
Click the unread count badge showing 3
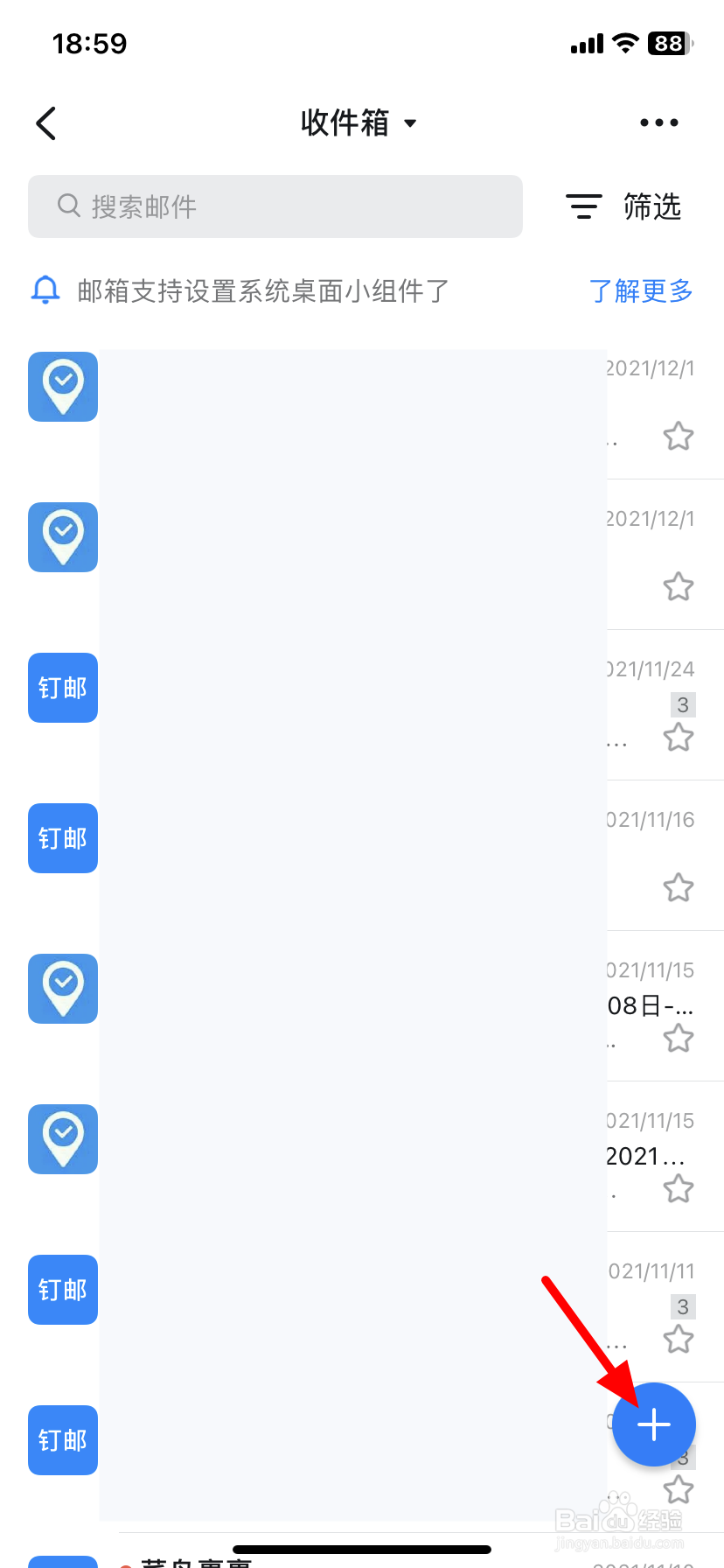(x=682, y=704)
